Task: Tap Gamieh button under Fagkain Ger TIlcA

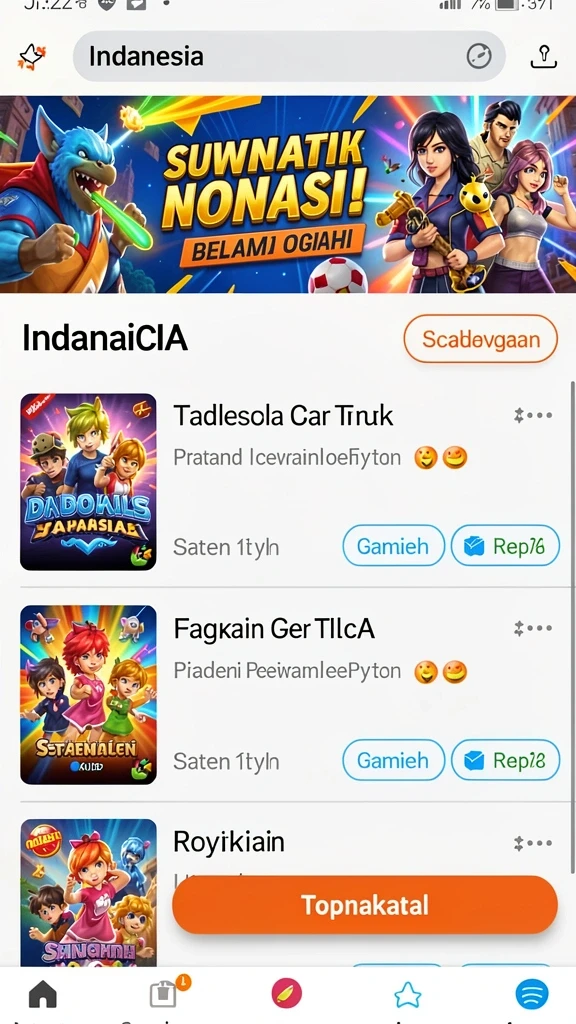Action: coord(393,760)
